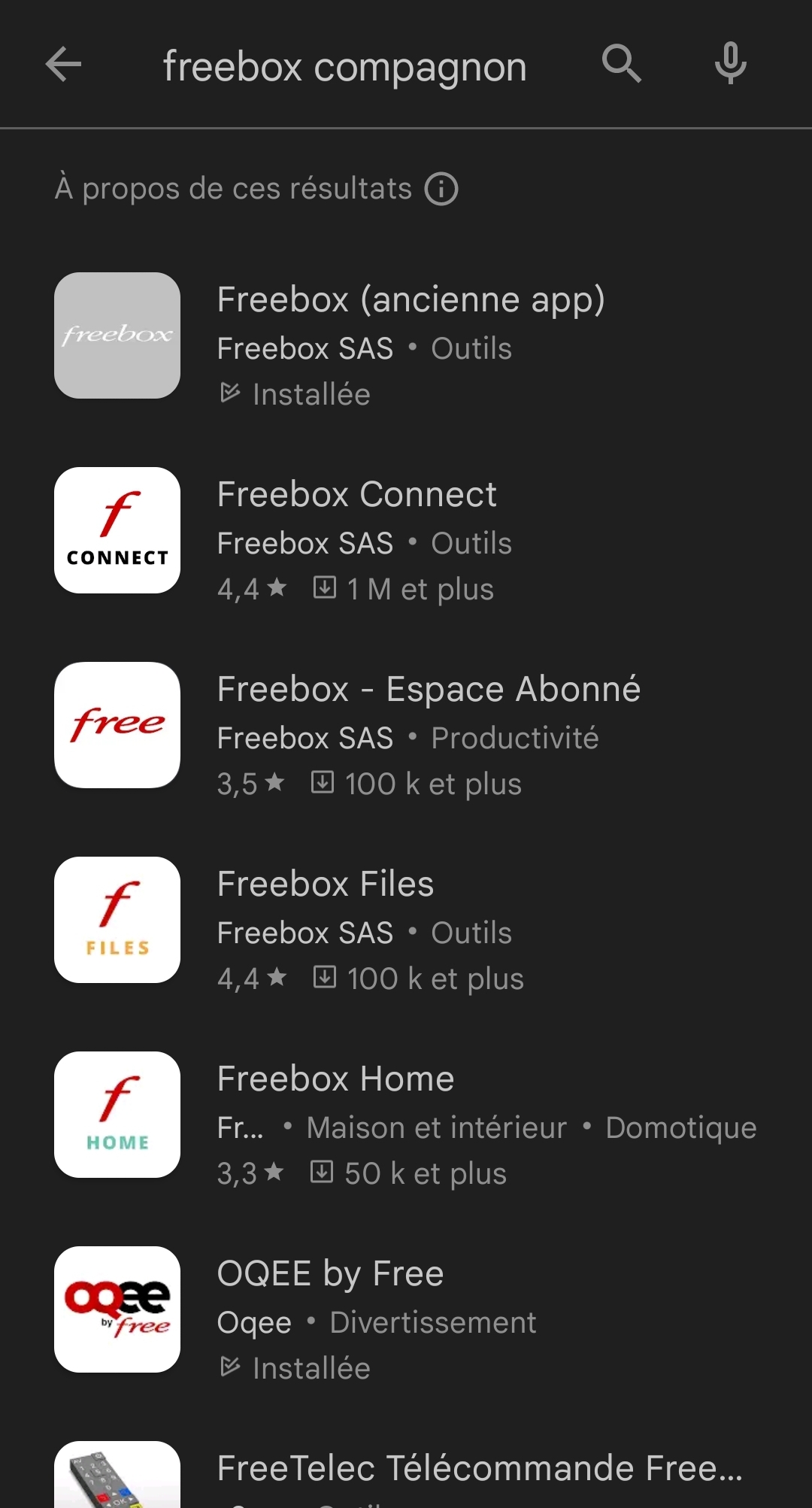This screenshot has height=1508, width=812.
Task: Open the FreeTelec Télécommande Free result
Action: click(406, 1473)
